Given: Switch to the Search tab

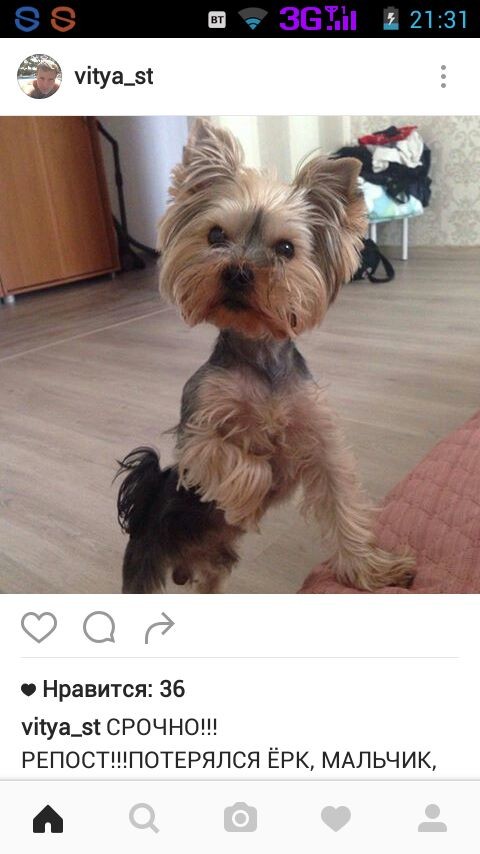Looking at the screenshot, I should (144, 819).
